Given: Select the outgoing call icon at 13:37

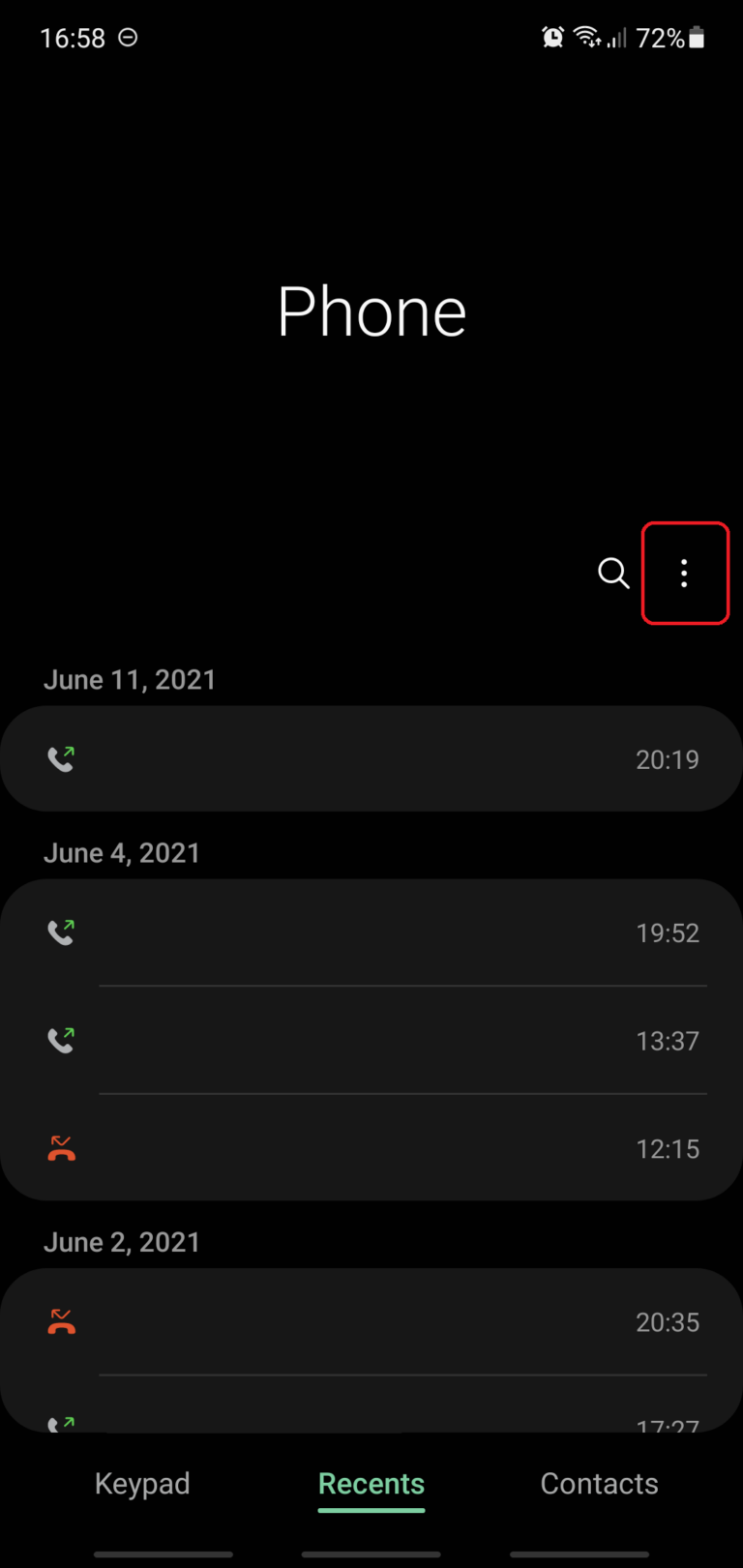Looking at the screenshot, I should coord(61,1040).
